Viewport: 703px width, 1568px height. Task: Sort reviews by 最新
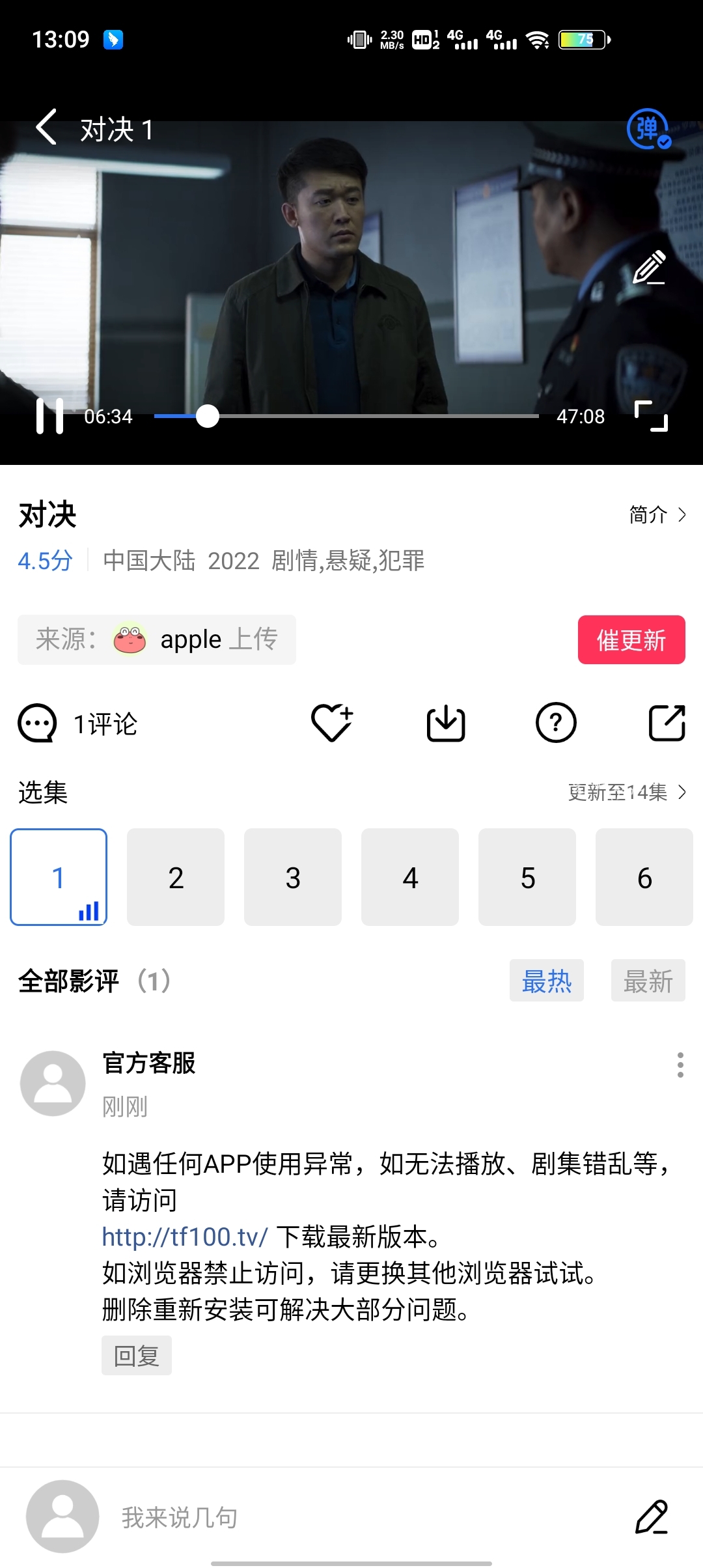648,981
